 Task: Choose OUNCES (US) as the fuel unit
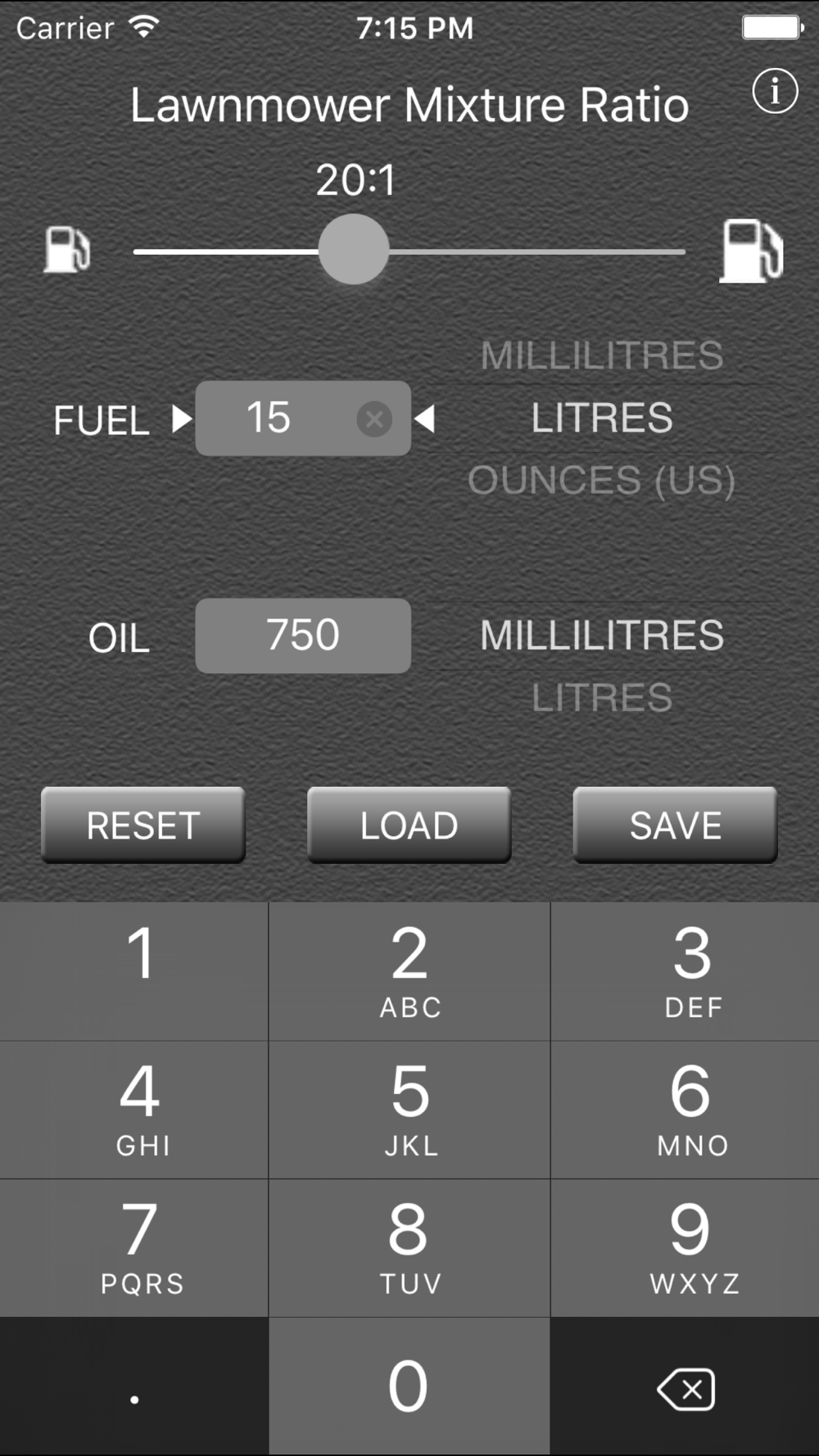(602, 480)
